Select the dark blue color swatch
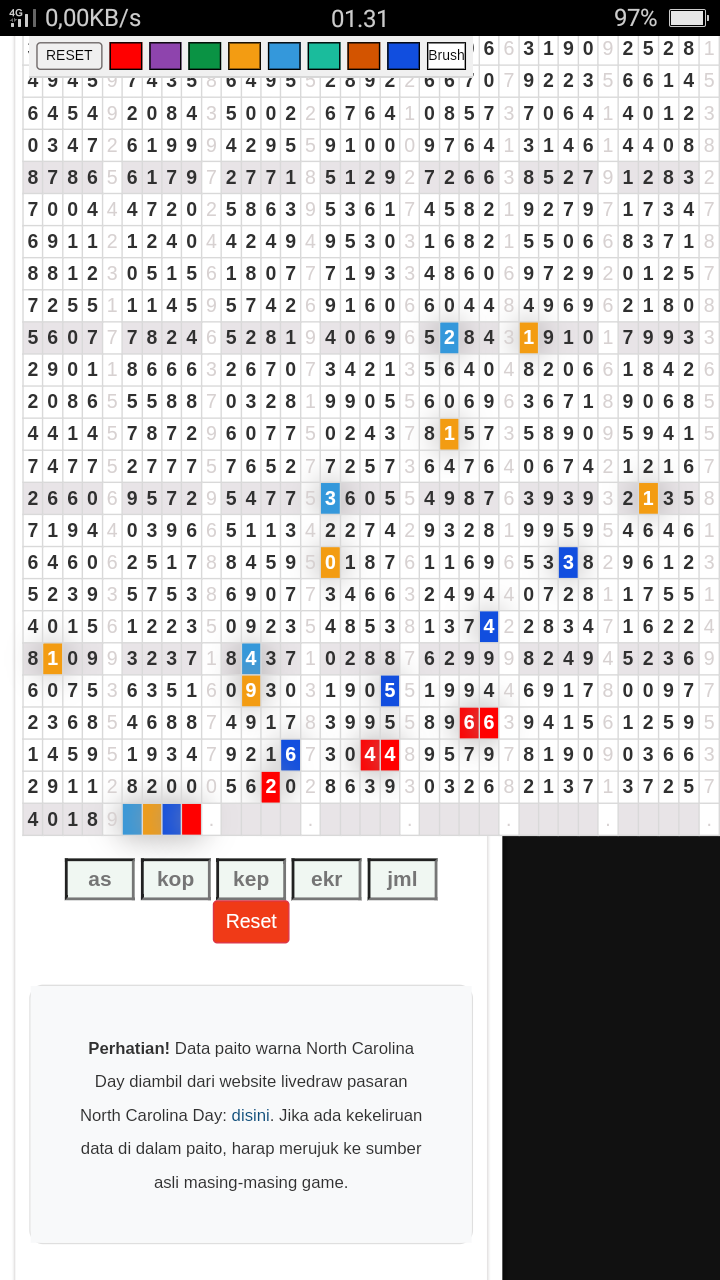 point(403,56)
